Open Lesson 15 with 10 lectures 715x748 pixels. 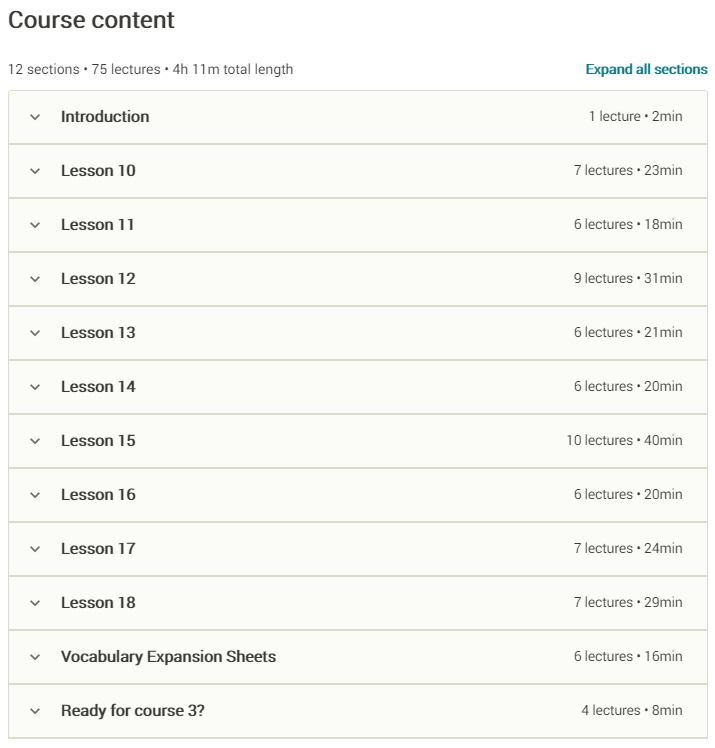(x=98, y=441)
